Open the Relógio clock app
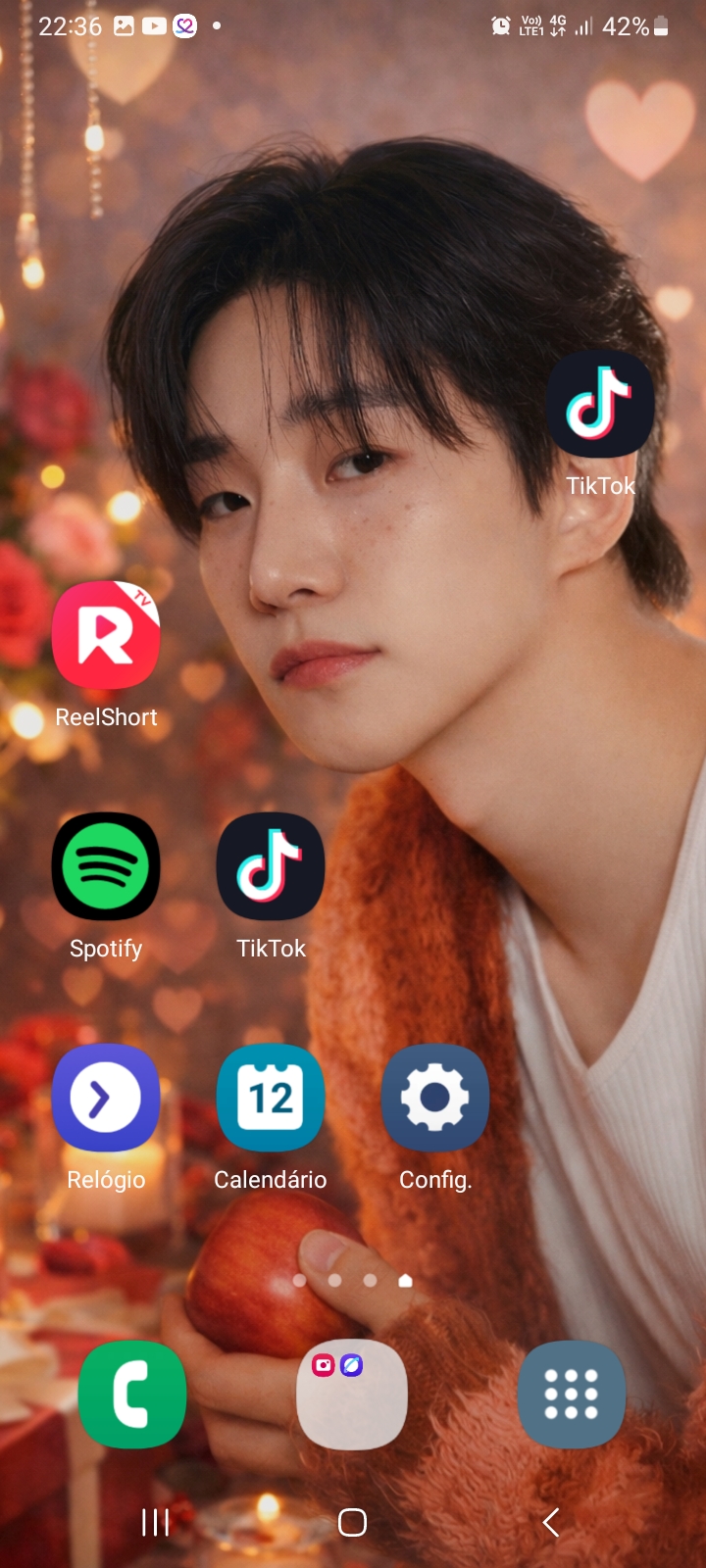Viewport: 706px width, 1568px height. (106, 1098)
